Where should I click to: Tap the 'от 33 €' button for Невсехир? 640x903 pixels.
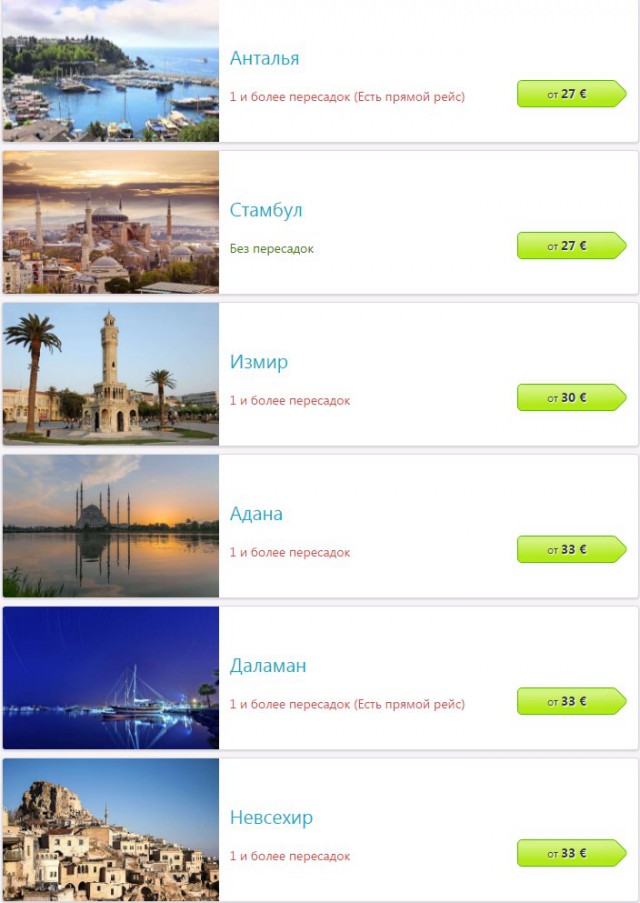click(x=570, y=853)
